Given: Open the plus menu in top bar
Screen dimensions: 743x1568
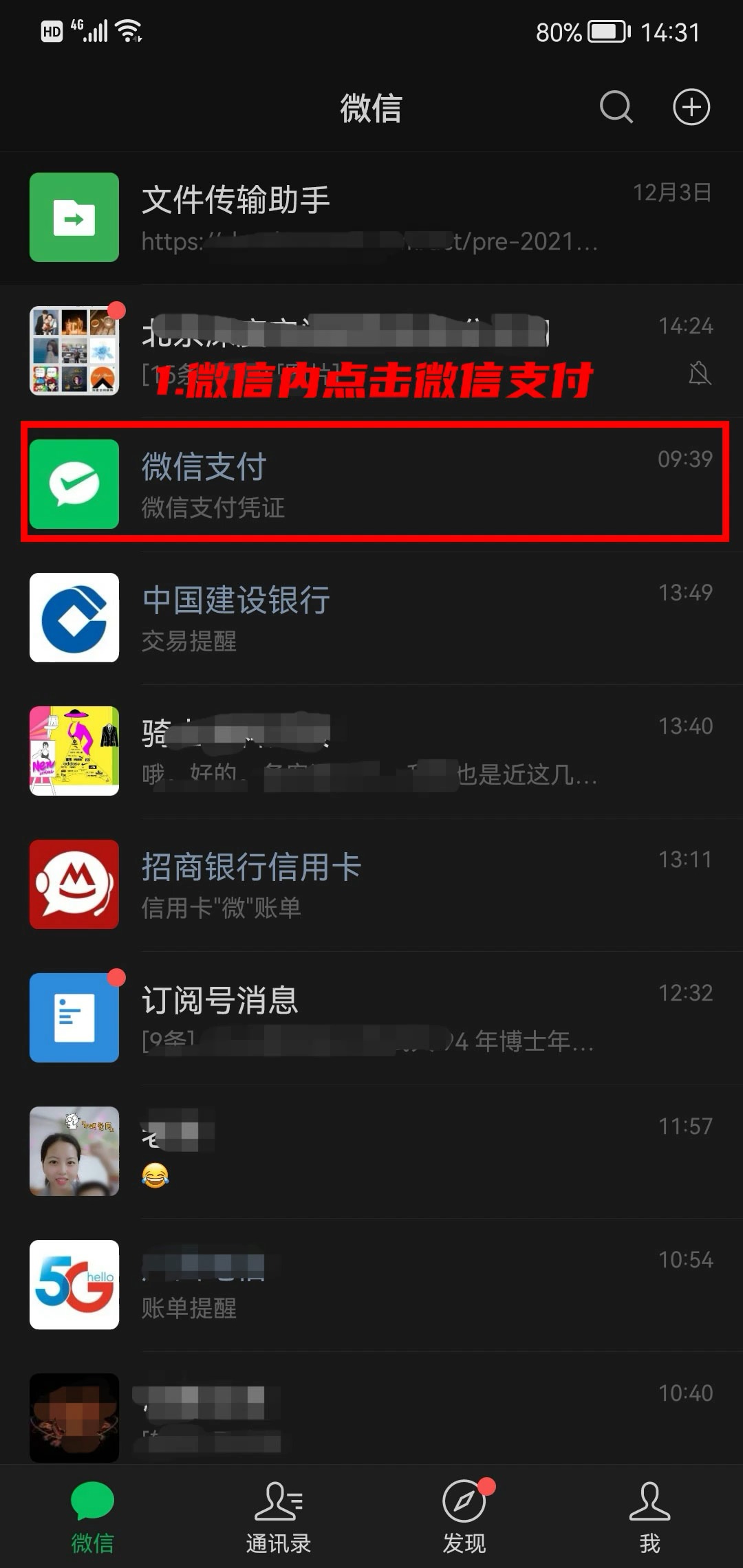Looking at the screenshot, I should pos(691,107).
